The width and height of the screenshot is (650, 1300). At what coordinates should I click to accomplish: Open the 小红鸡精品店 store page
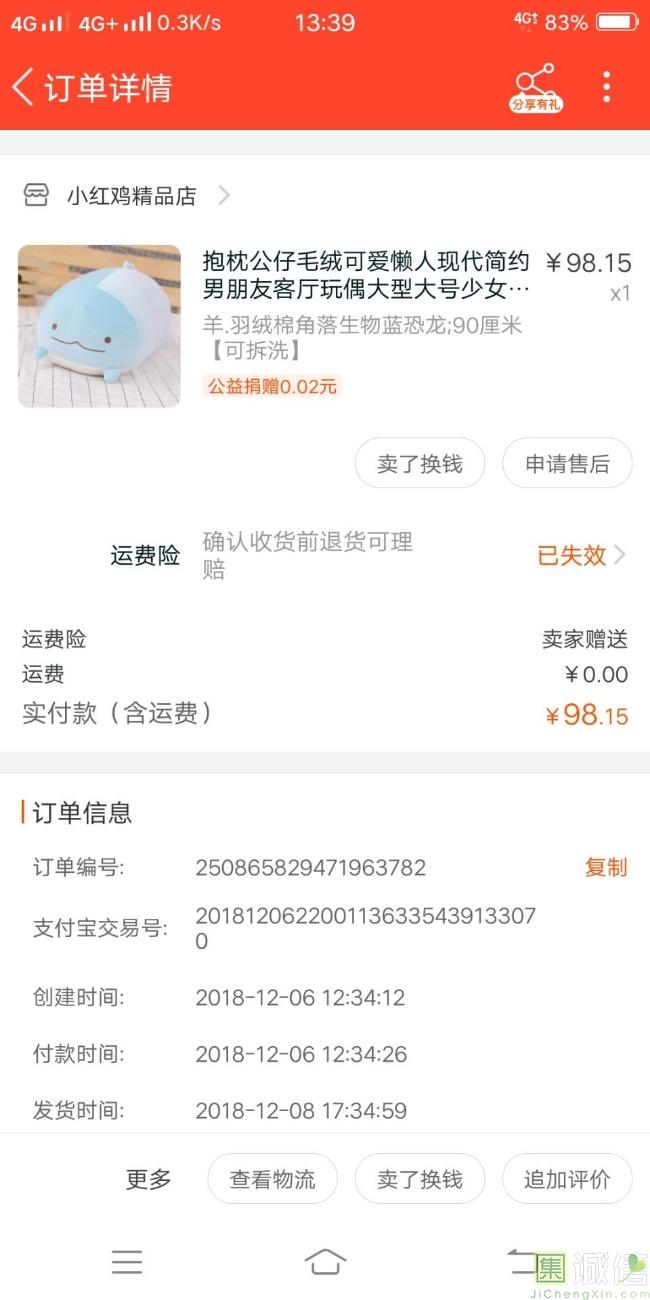tap(130, 196)
